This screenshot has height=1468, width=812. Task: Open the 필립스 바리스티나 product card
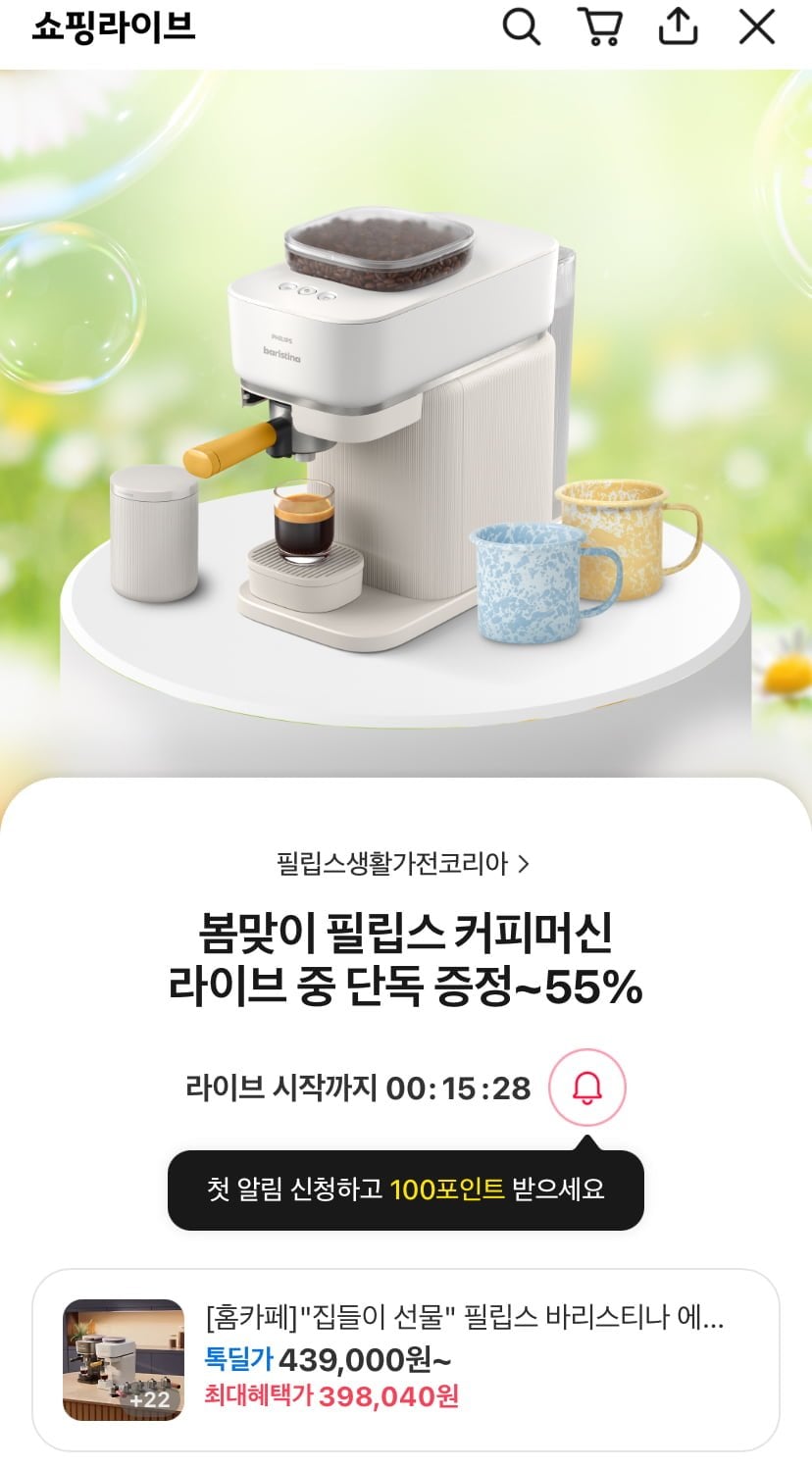tap(405, 1359)
